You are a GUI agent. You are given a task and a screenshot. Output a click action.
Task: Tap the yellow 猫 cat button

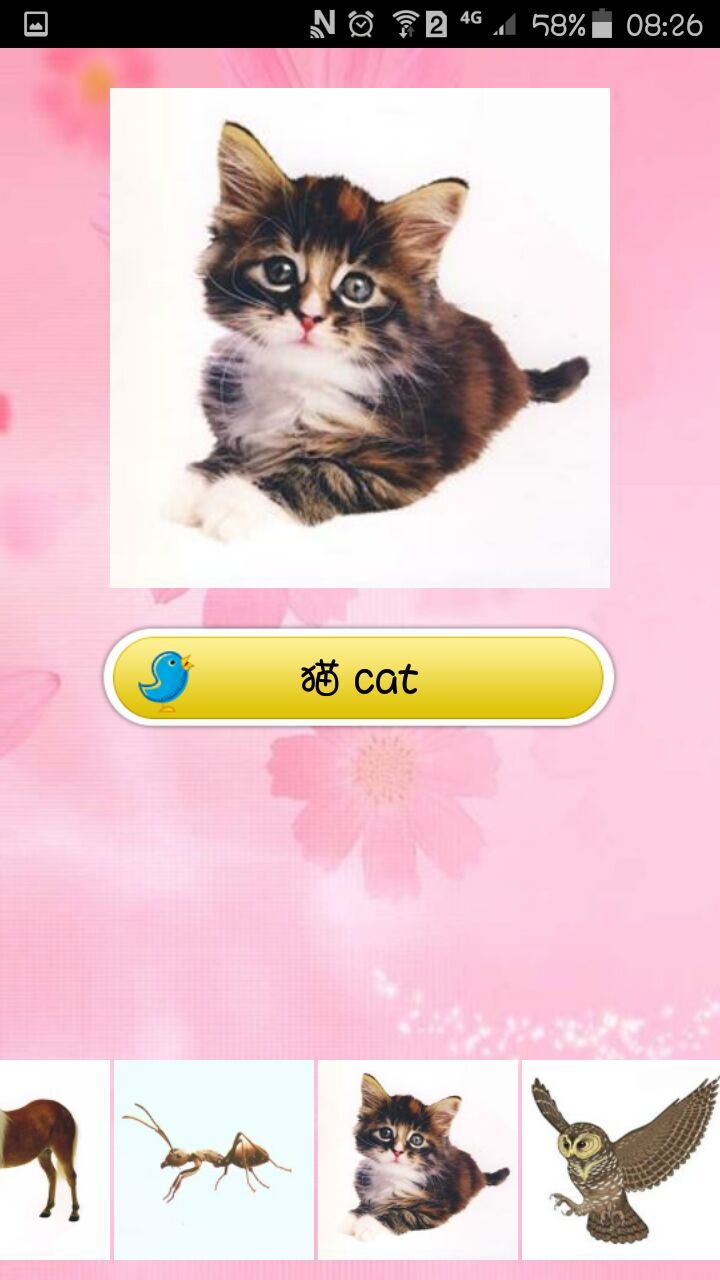[359, 678]
